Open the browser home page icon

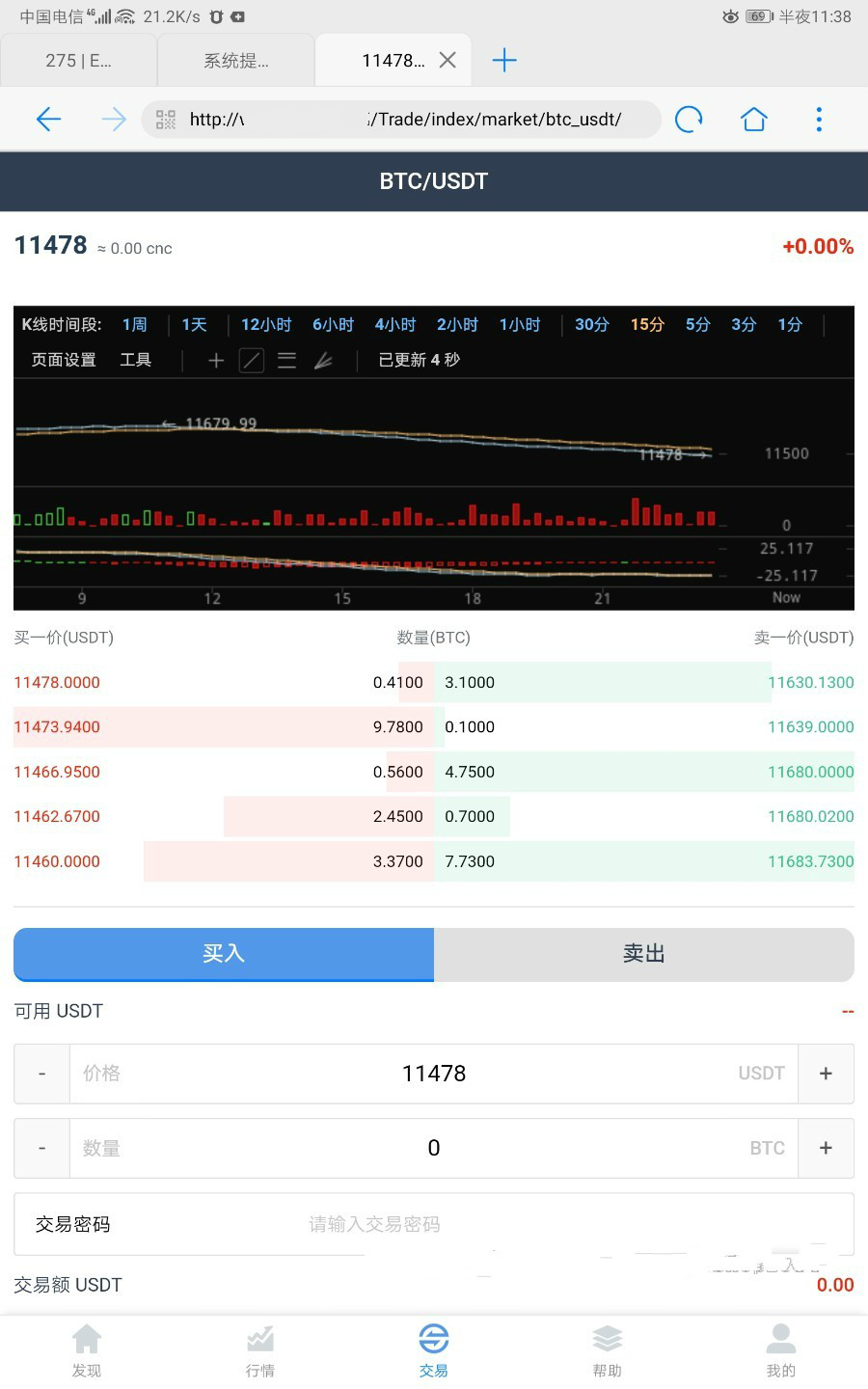754,120
